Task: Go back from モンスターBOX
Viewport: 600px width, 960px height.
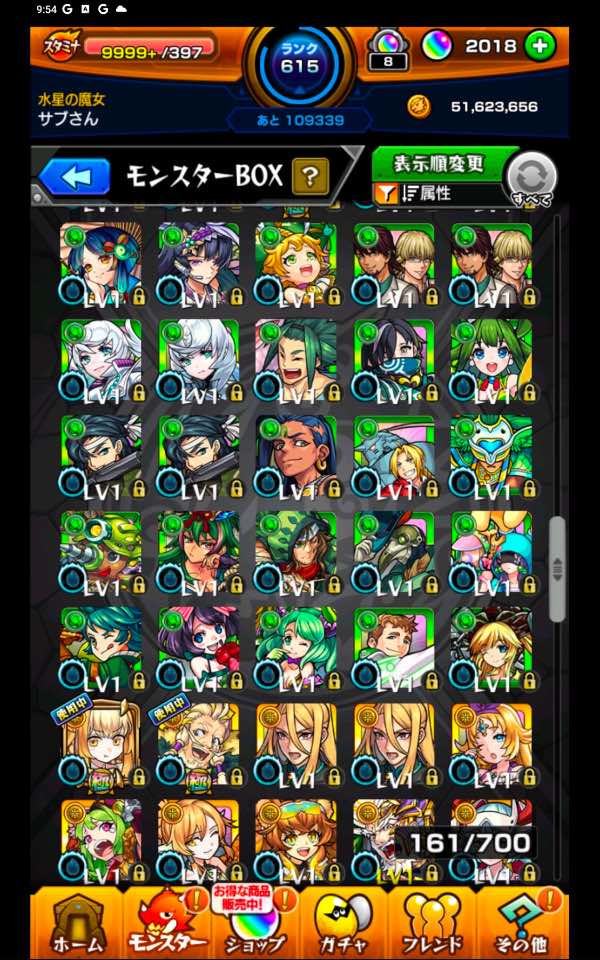Action: tap(74, 178)
